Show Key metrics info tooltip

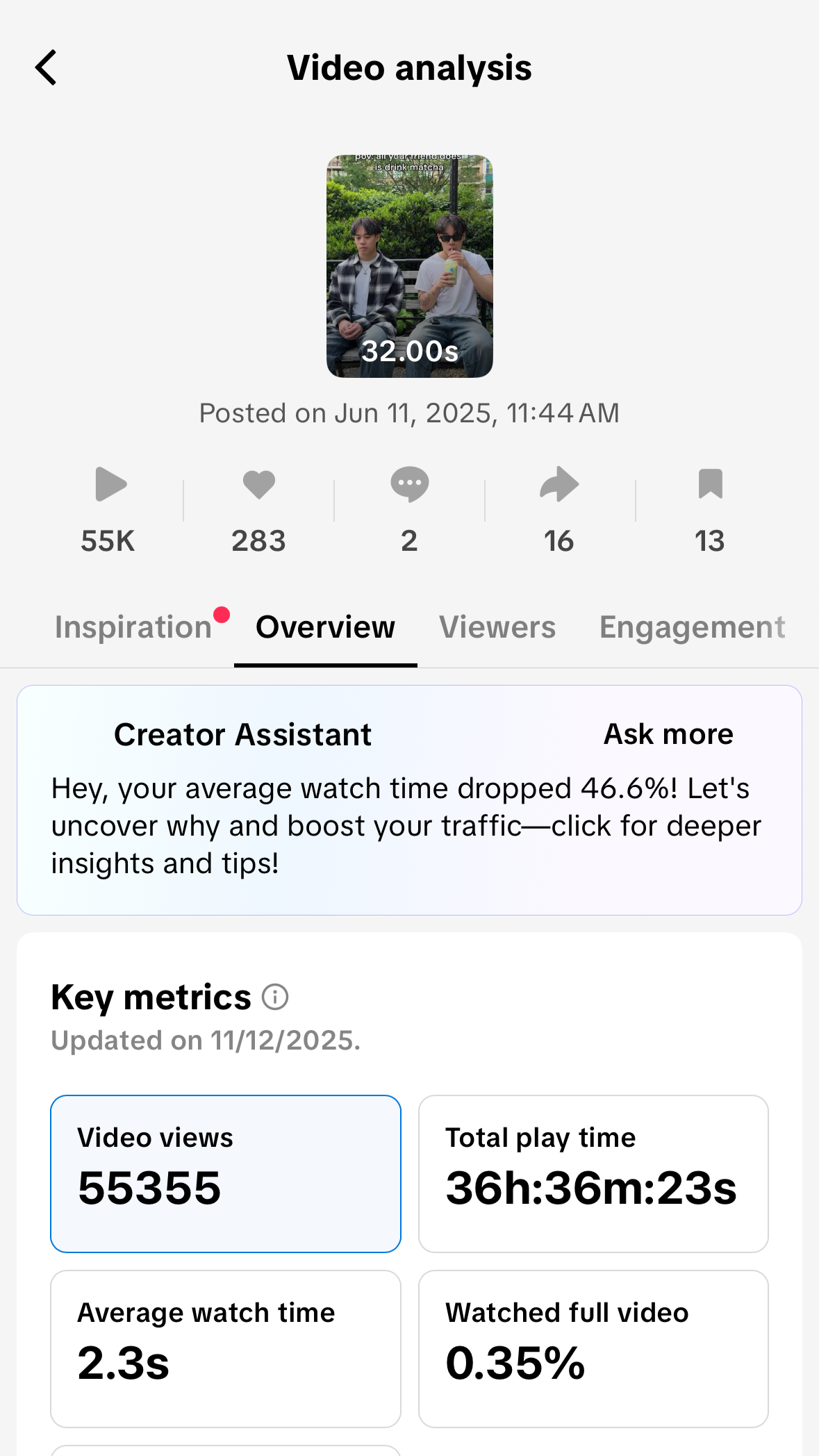(275, 998)
